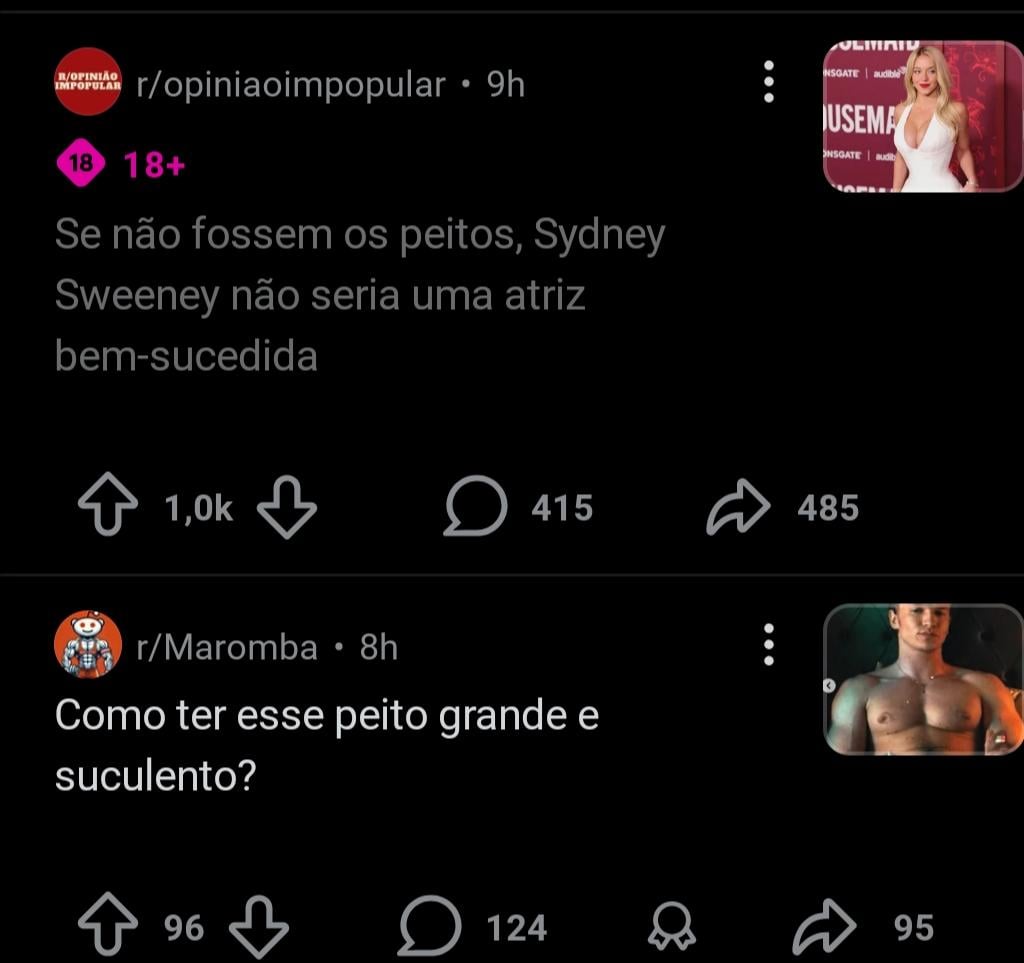The image size is (1024, 963).
Task: View the 415 comments on the r/opiniaoimpopular post
Action: pos(519,509)
